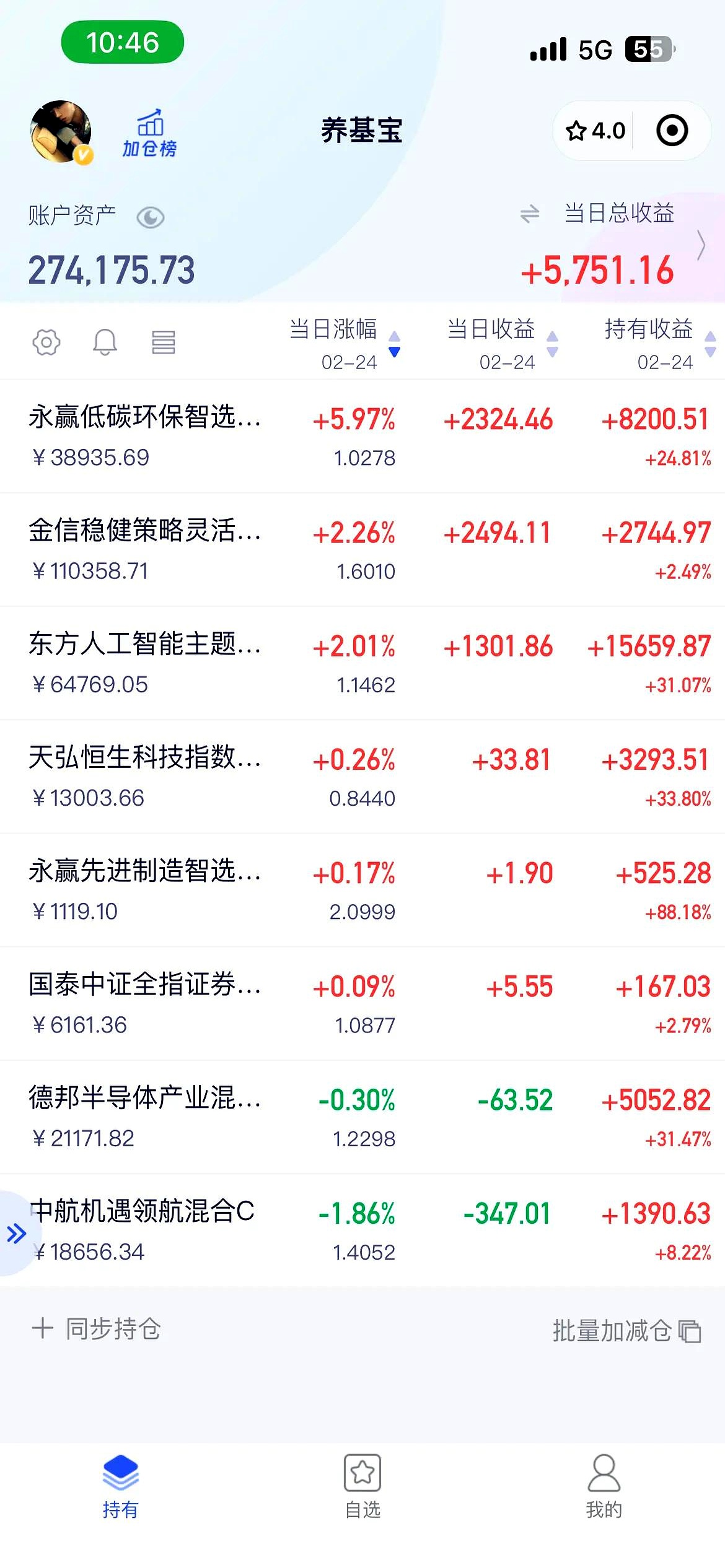Expand 当日总收益 details via right arrow
The width and height of the screenshot is (725, 1568).
(703, 245)
